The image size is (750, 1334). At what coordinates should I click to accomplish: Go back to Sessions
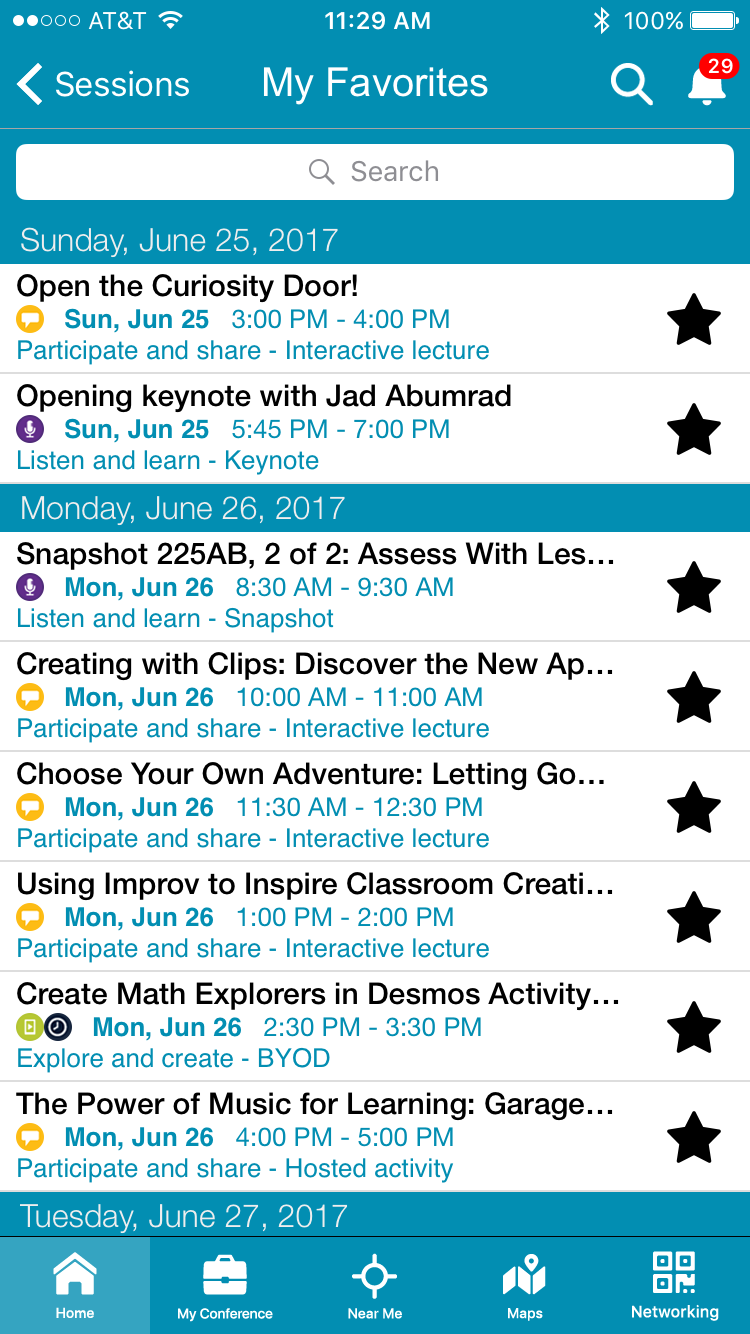pos(104,84)
